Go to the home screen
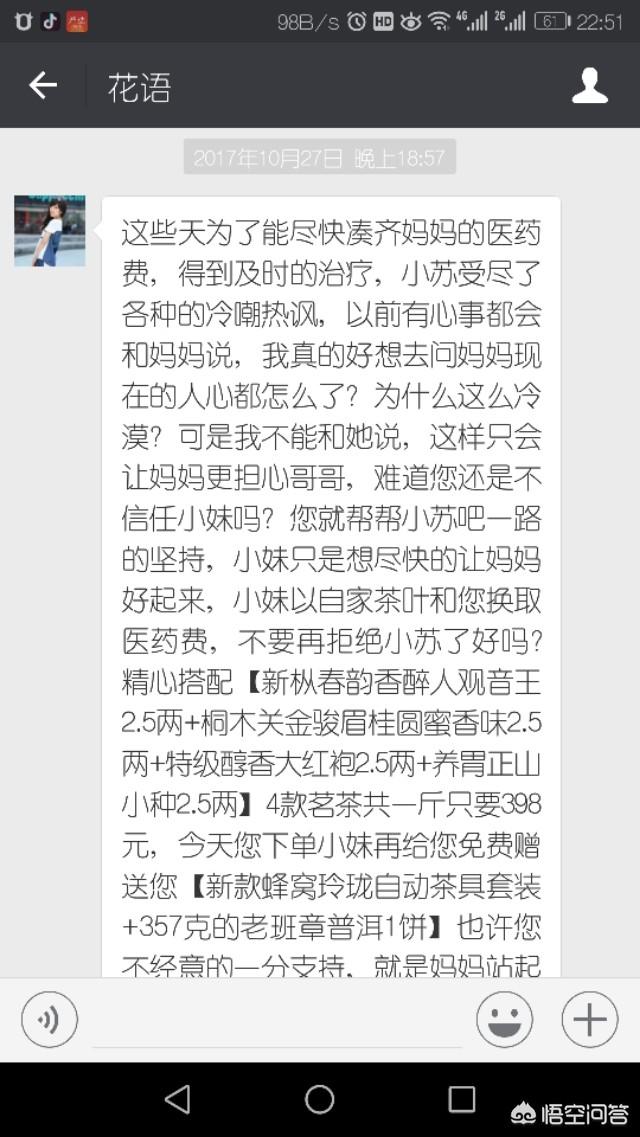The width and height of the screenshot is (640, 1137). pyautogui.click(x=320, y=1099)
